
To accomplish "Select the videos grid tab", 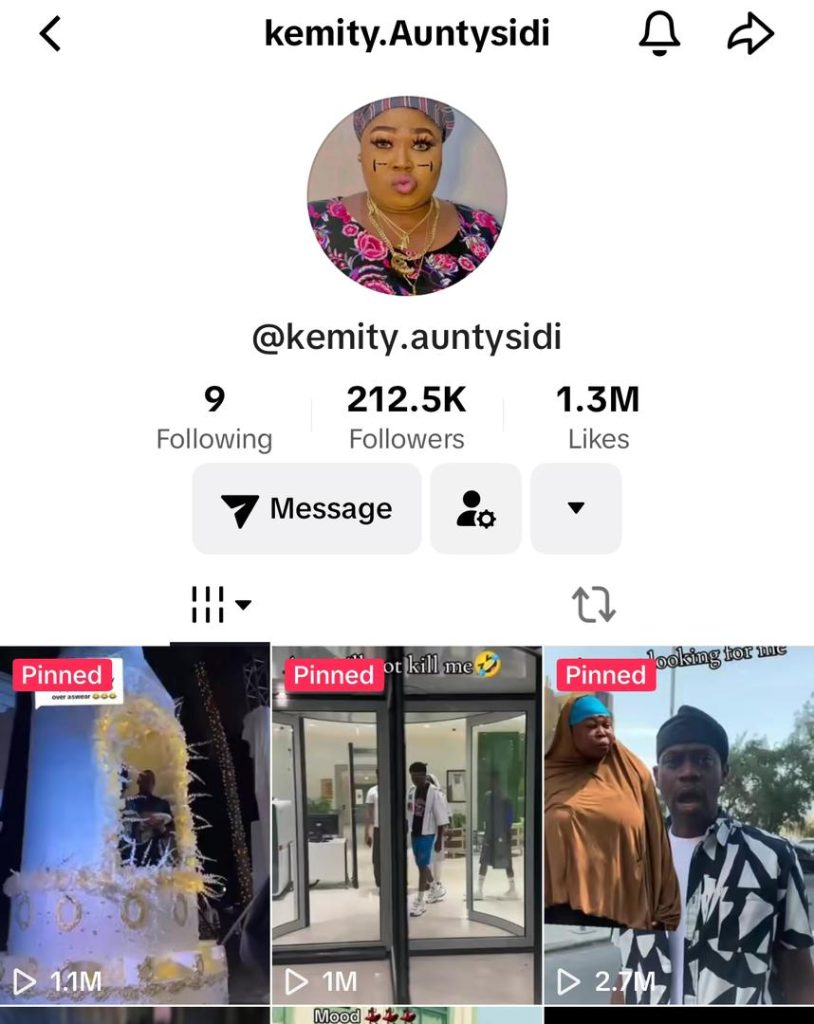I will (220, 605).
